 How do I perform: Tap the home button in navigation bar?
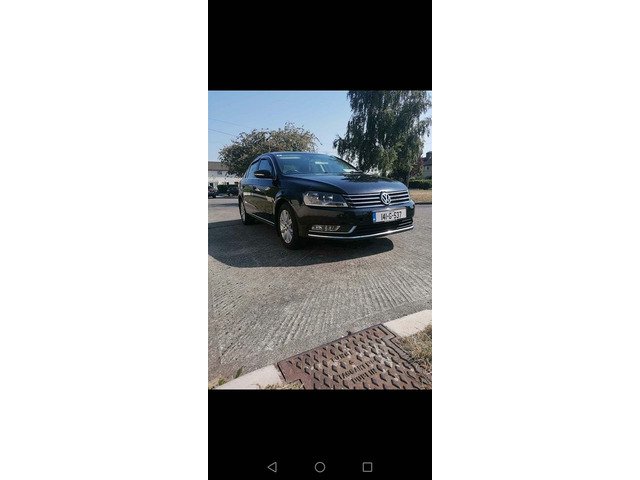(320, 467)
